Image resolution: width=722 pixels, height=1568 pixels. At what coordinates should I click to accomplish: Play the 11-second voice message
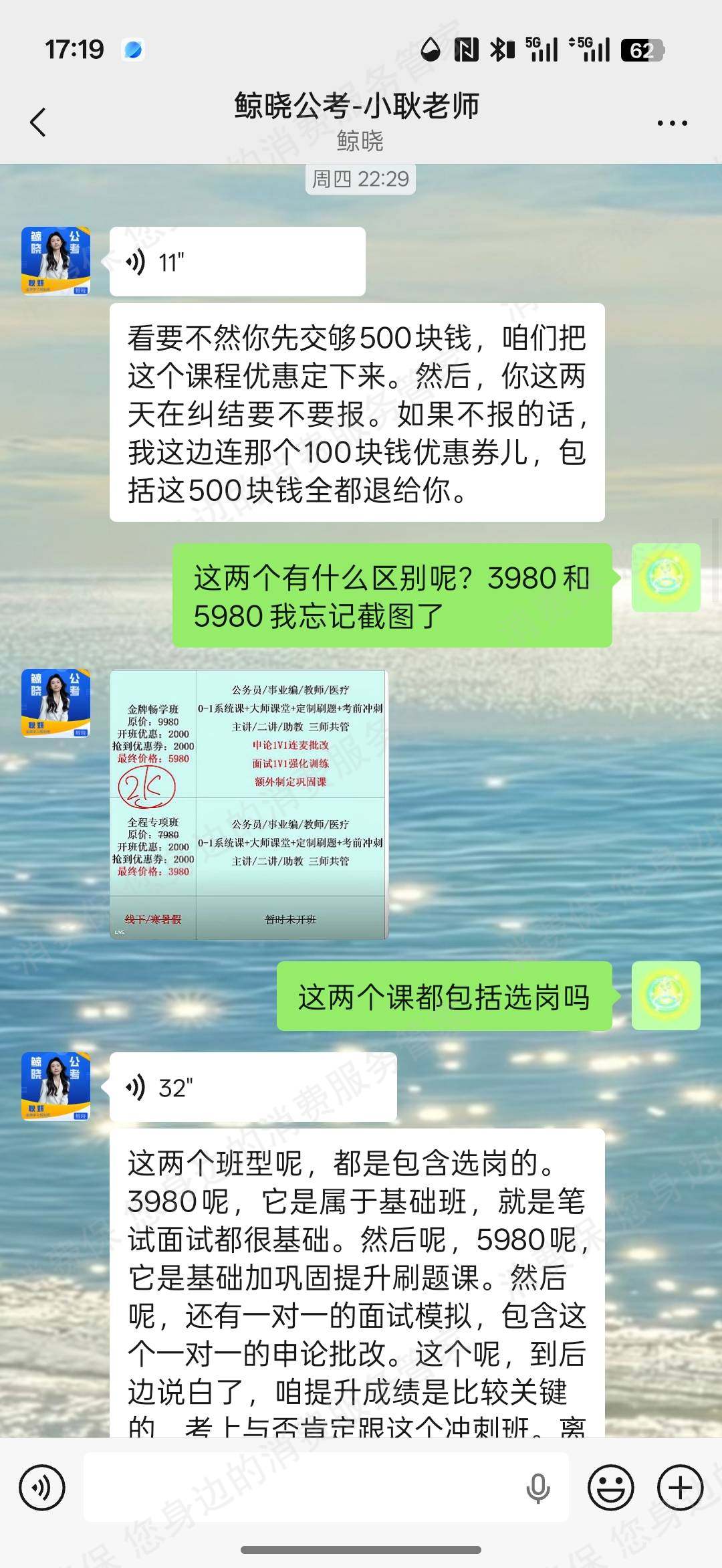point(234,261)
